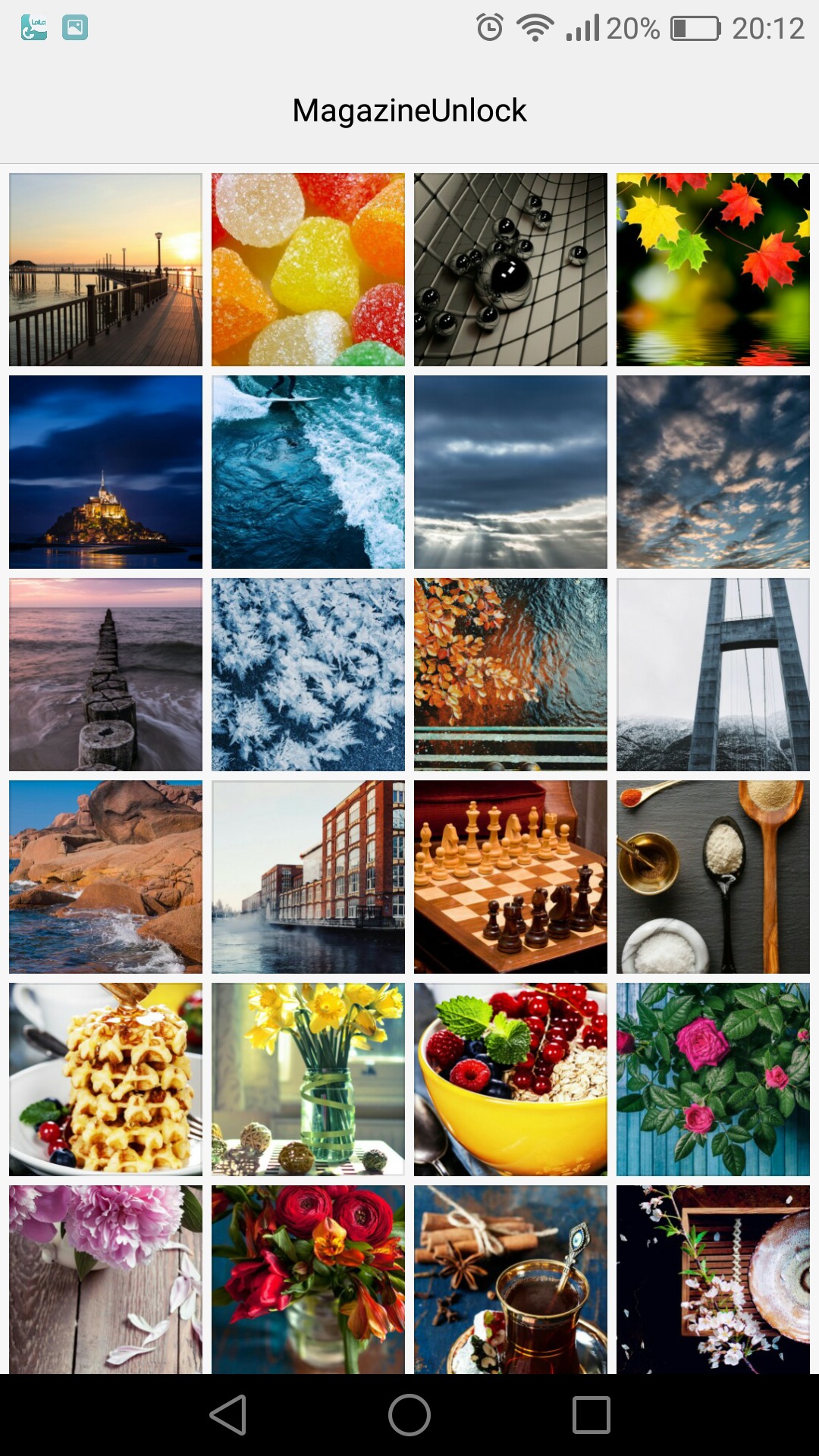Viewport: 819px width, 1456px height.
Task: Open the yellow daffodils vase wallpaper
Action: [x=308, y=1079]
